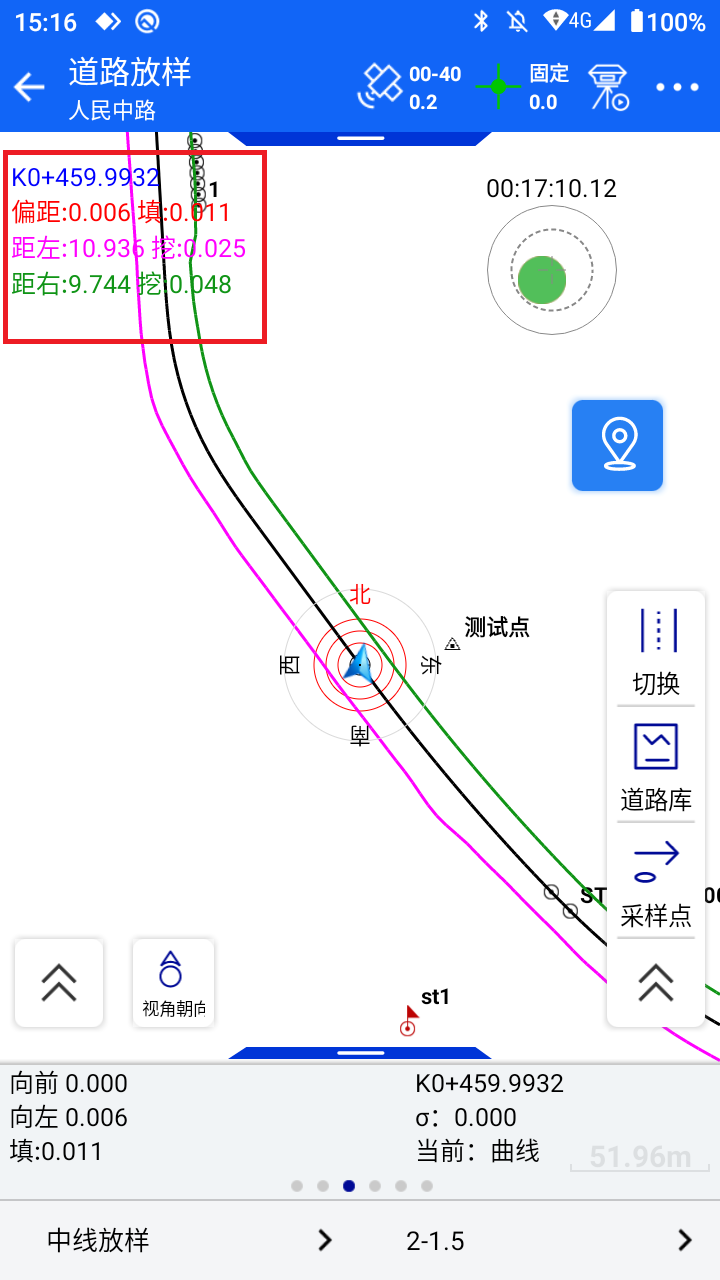The width and height of the screenshot is (720, 1280).
Task: Toggle the 视角朝向 view orientation
Action: click(173, 983)
